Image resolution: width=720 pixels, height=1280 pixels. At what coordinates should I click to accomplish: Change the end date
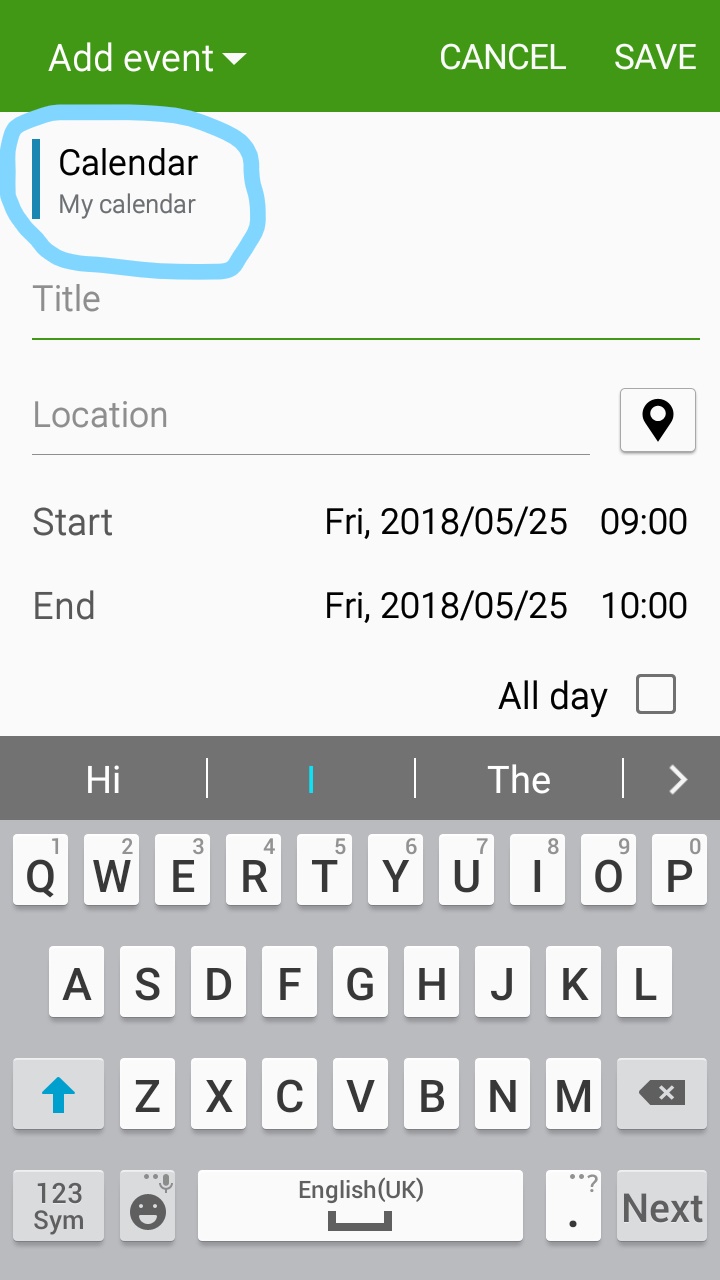pos(446,606)
